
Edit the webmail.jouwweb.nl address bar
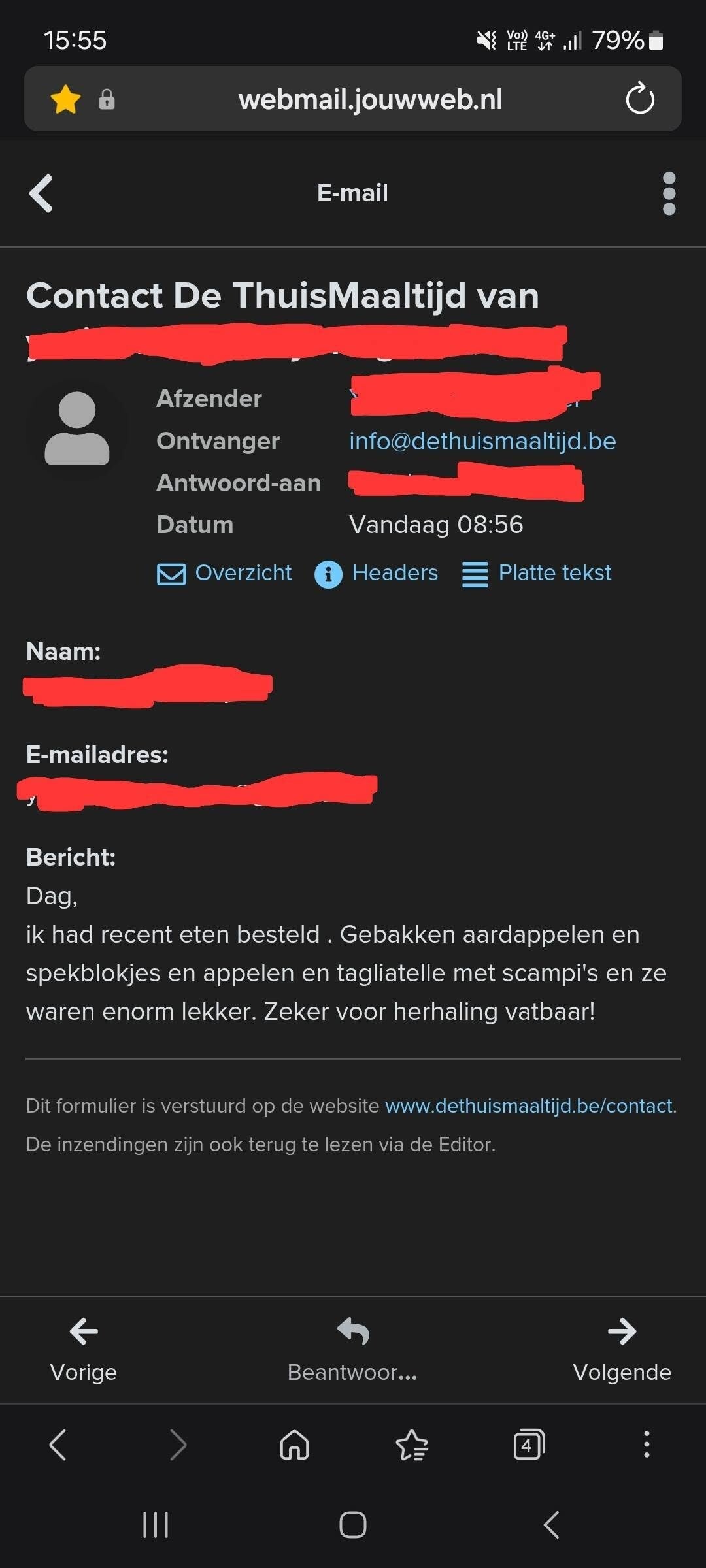[370, 99]
